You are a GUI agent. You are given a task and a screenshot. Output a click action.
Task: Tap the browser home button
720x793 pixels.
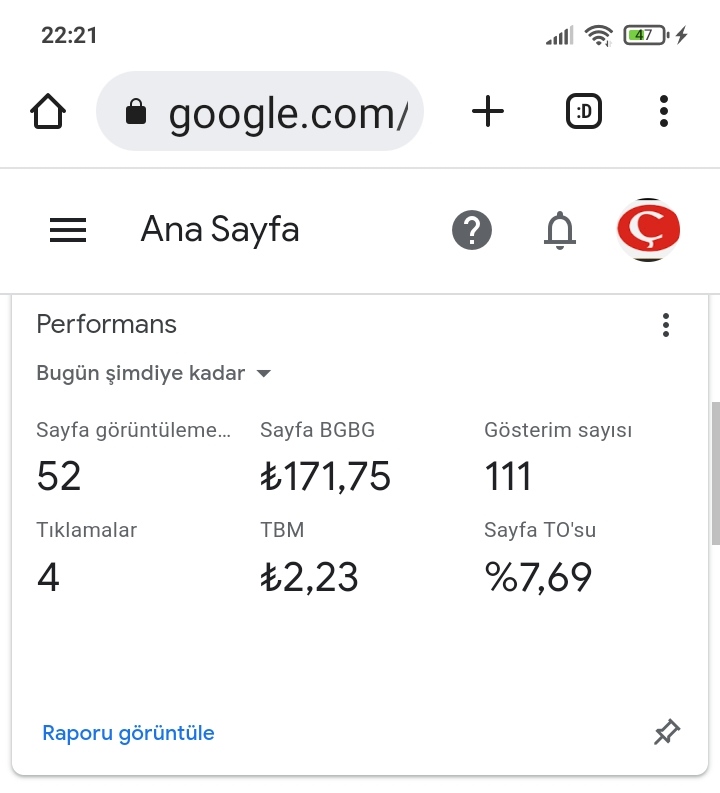point(48,111)
